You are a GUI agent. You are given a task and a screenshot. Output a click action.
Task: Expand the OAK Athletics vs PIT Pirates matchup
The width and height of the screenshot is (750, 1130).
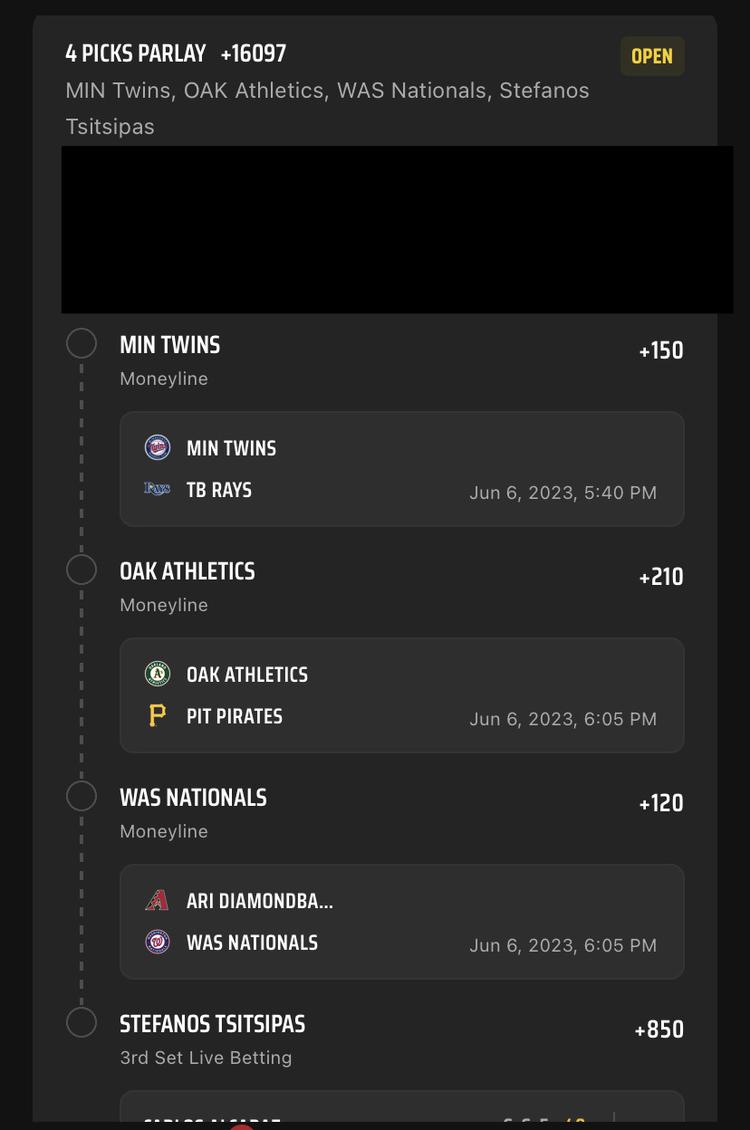click(400, 694)
